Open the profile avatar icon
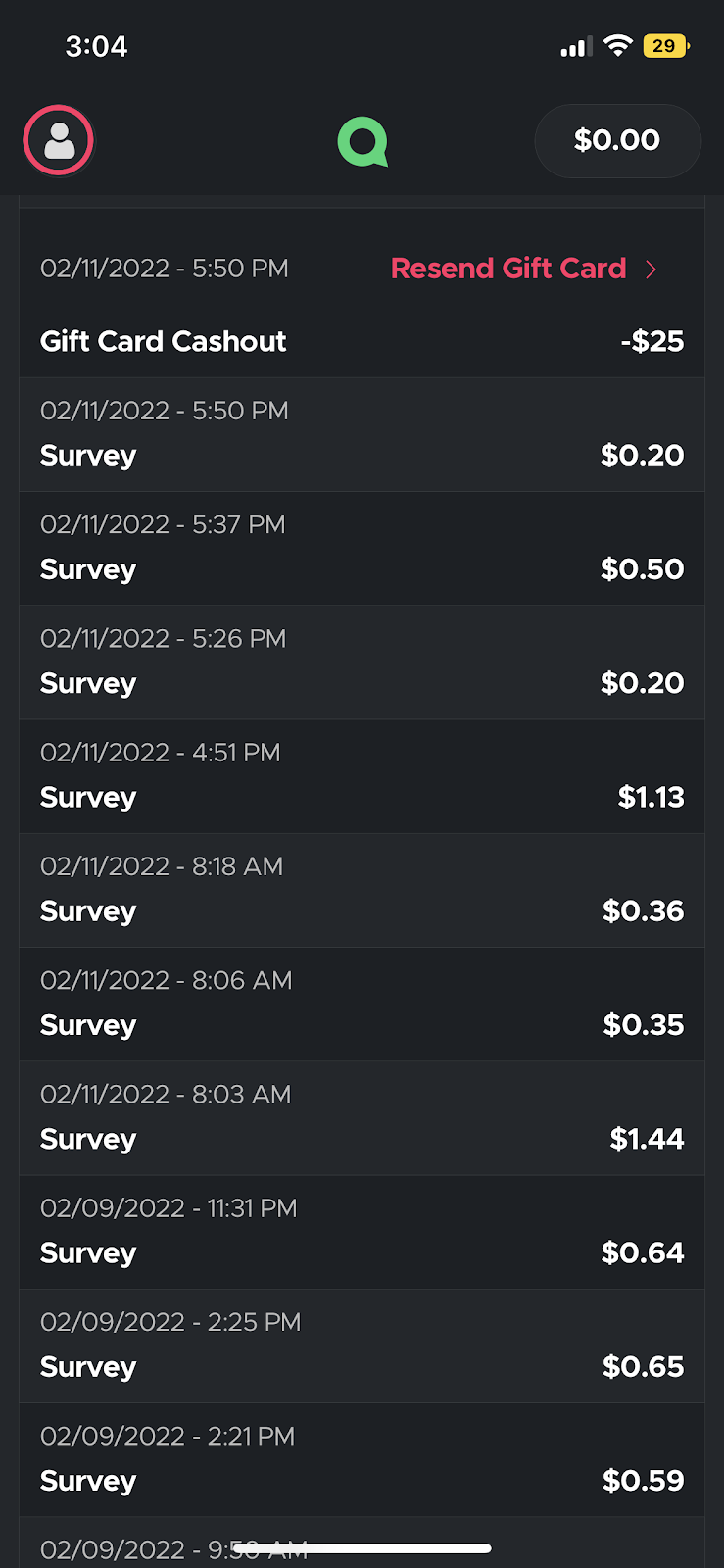Image resolution: width=724 pixels, height=1568 pixels. click(59, 141)
